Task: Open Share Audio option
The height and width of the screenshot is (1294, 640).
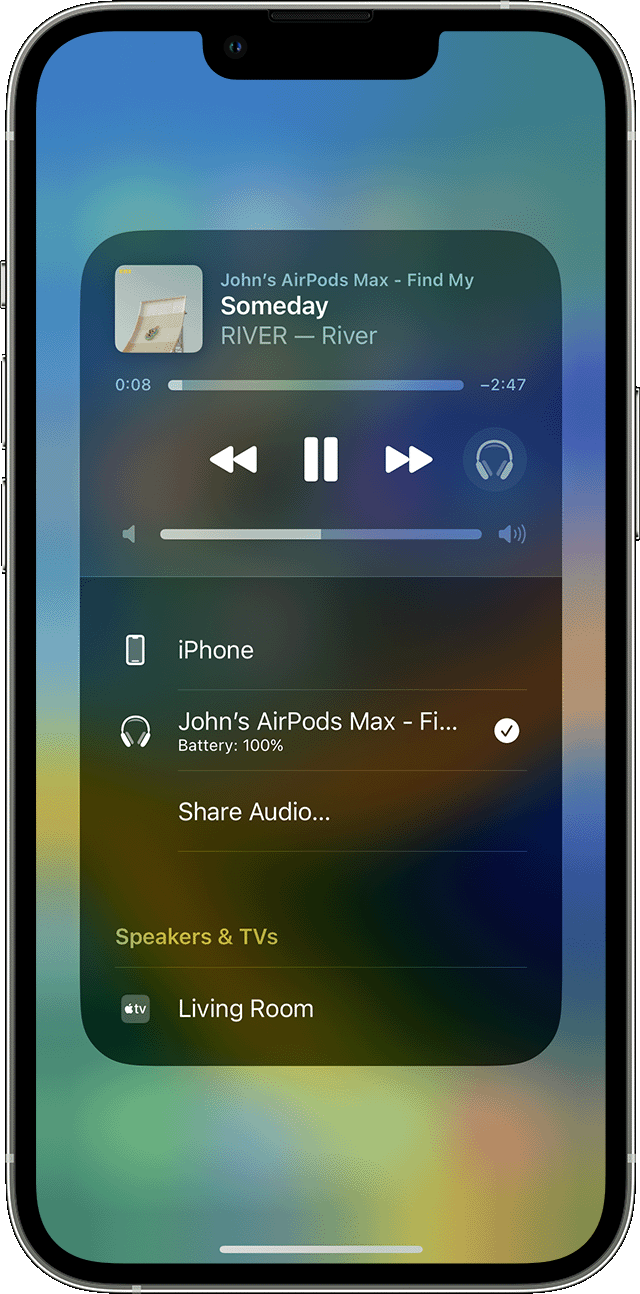Action: coord(254,812)
